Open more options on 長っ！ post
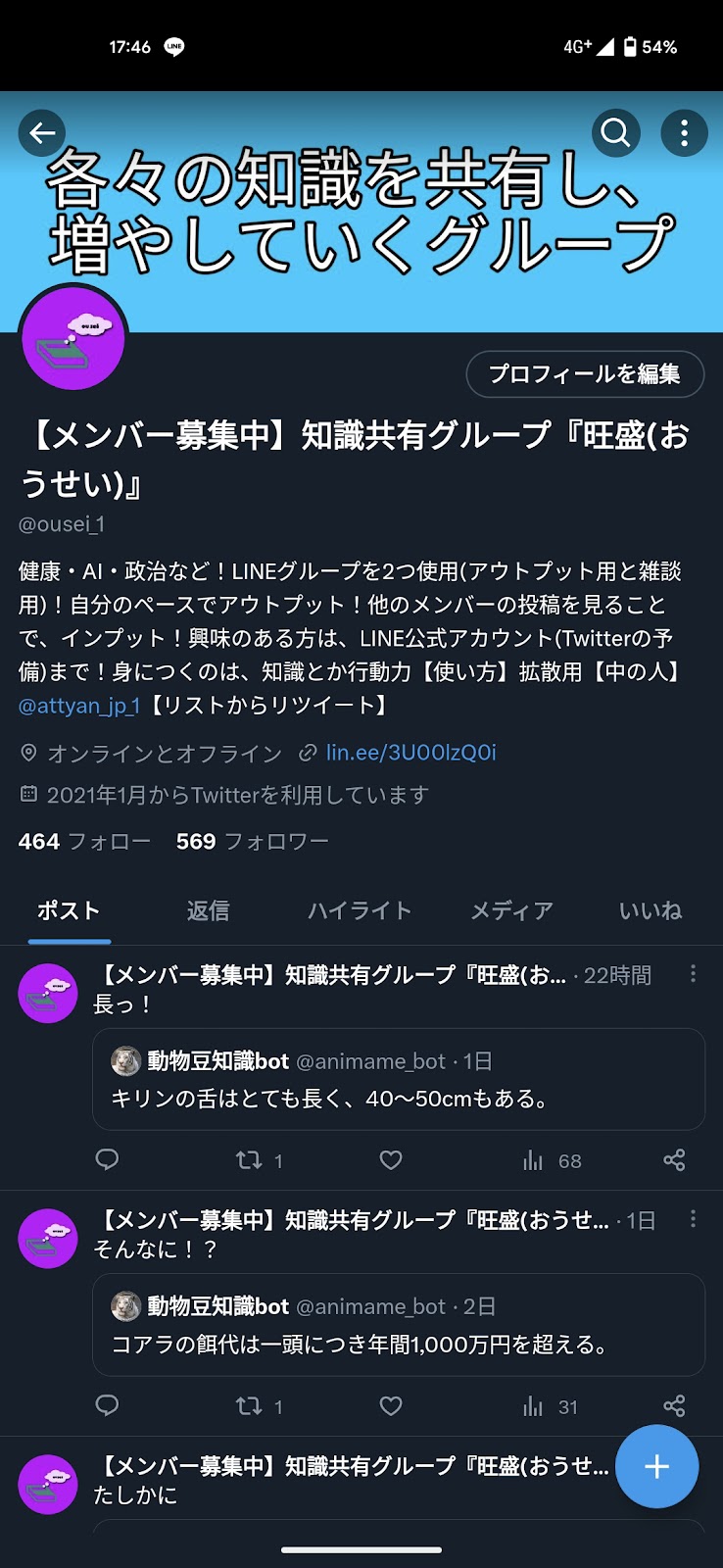Viewport: 723px width, 1568px height. click(693, 973)
